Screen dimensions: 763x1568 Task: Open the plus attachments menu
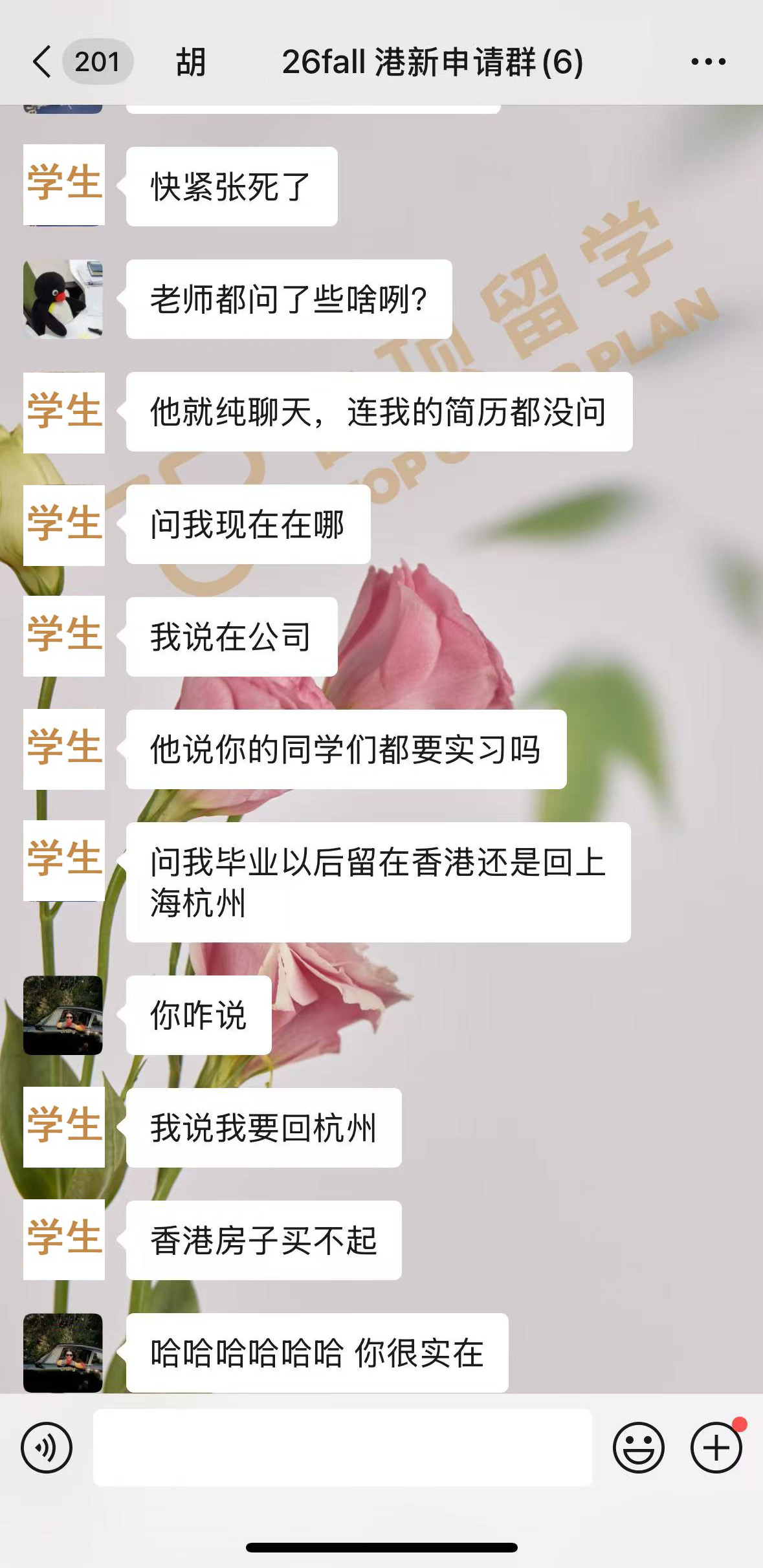pos(716,1448)
